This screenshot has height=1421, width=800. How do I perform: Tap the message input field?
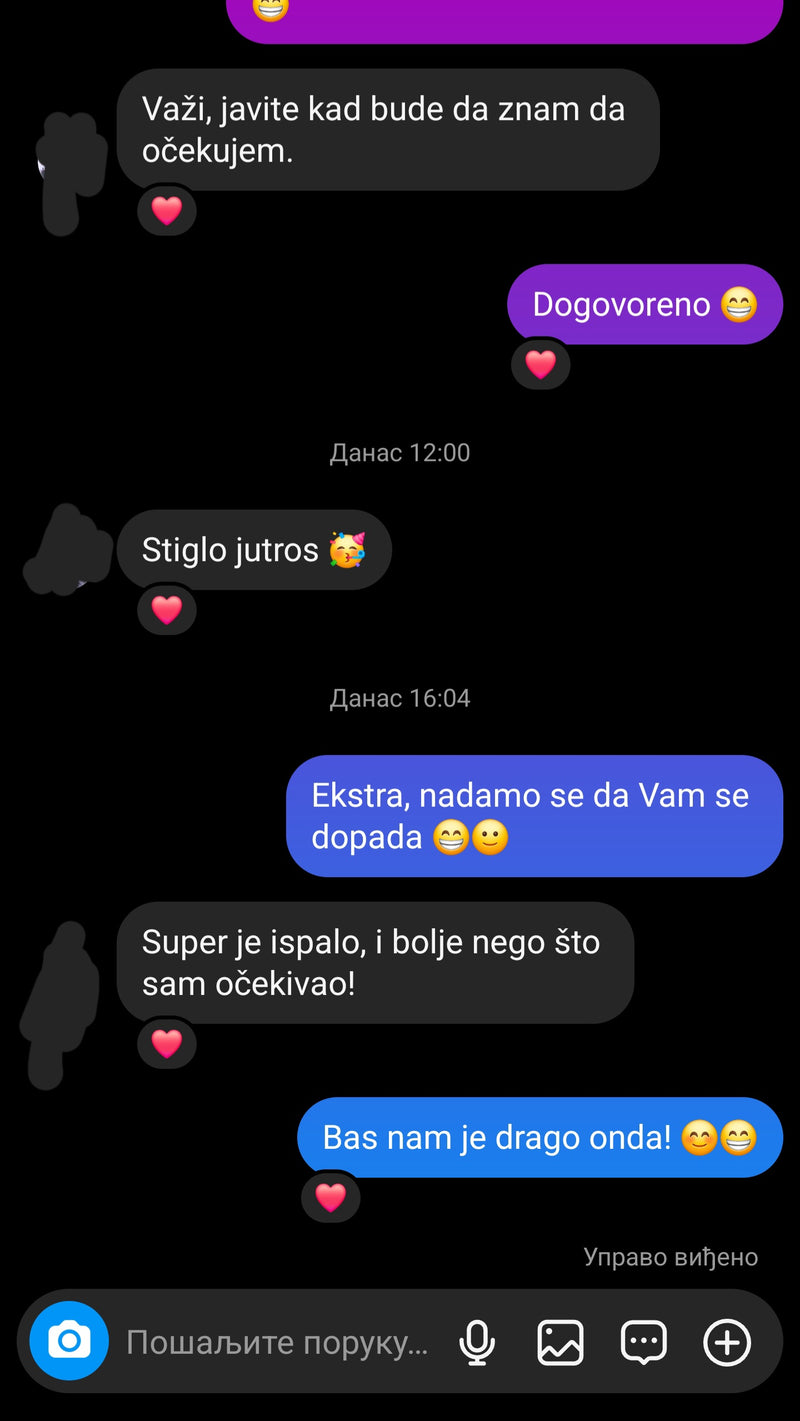pyautogui.click(x=277, y=1342)
